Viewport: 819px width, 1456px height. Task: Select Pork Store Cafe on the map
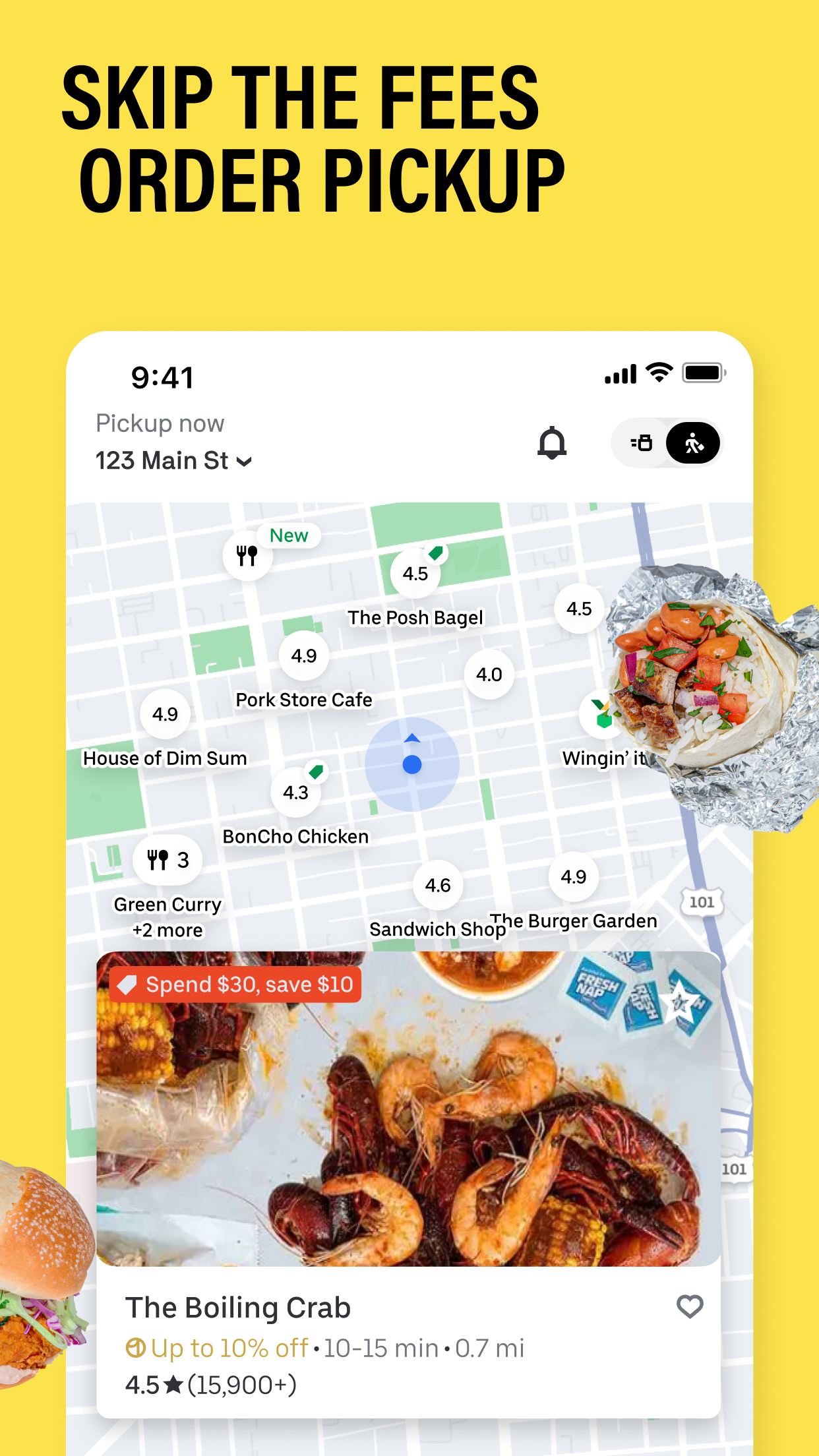coord(303,655)
